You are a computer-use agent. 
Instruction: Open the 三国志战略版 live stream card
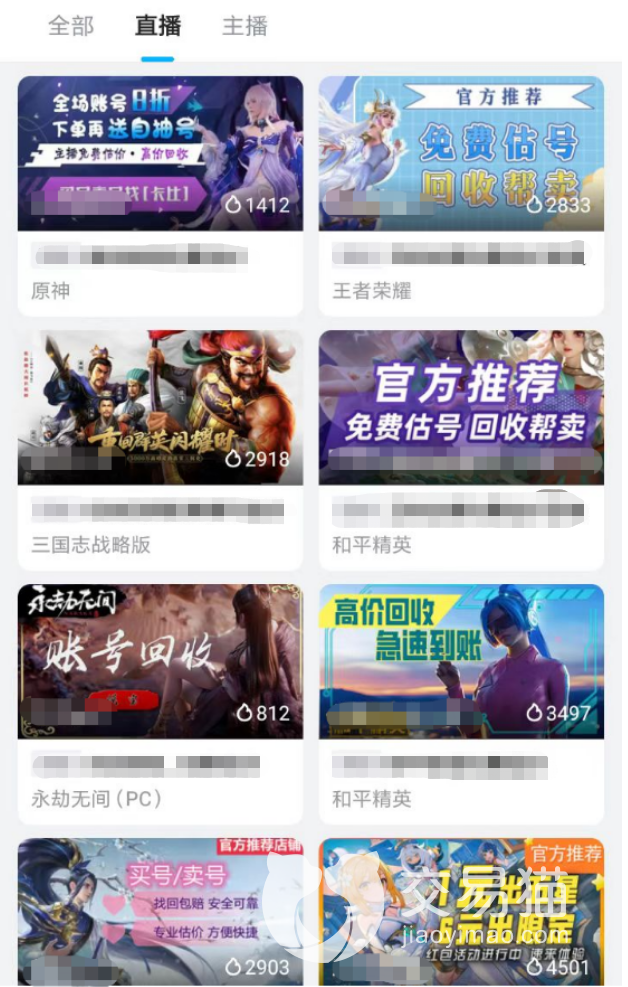[x=160, y=450]
